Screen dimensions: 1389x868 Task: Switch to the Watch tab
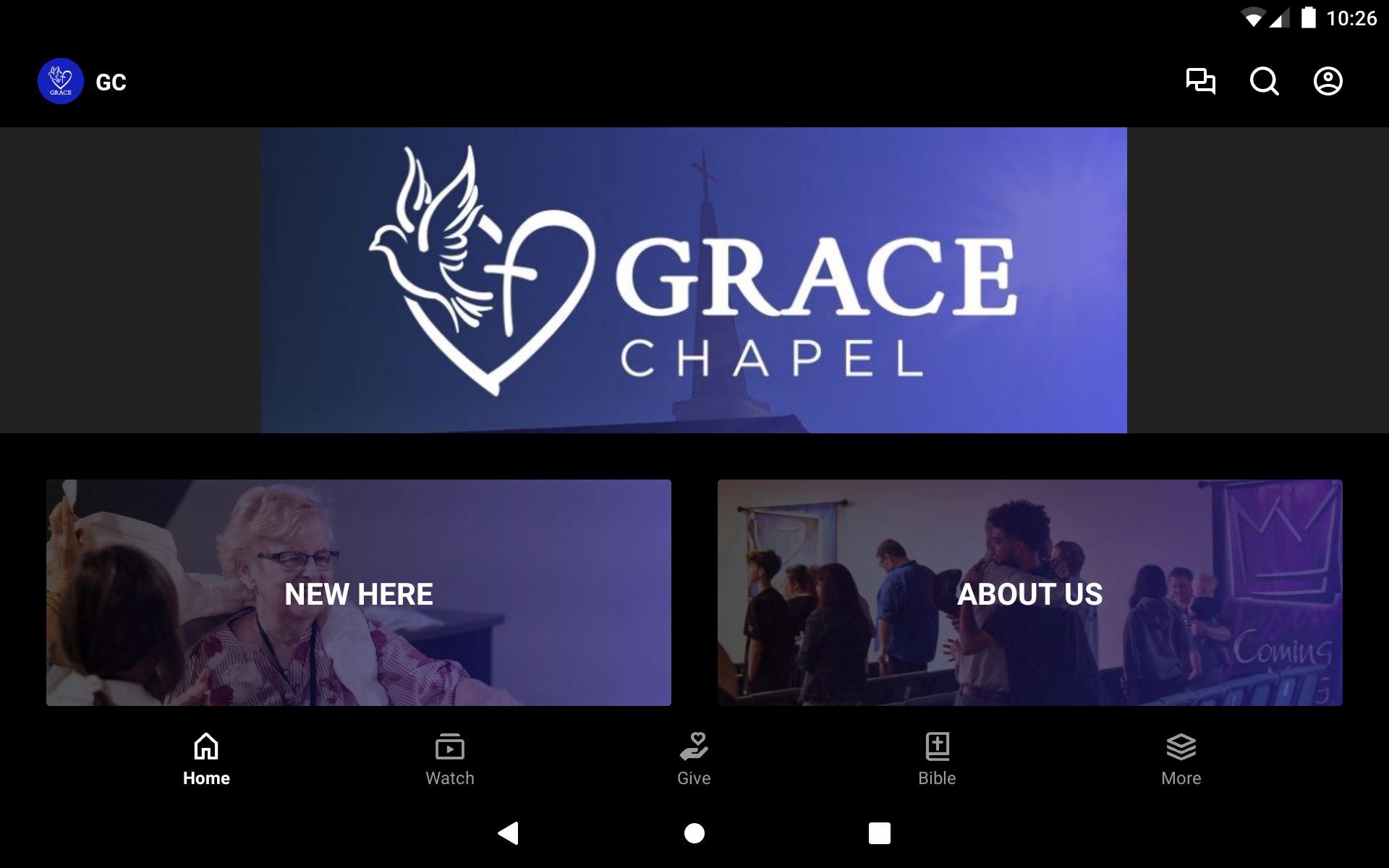450,759
